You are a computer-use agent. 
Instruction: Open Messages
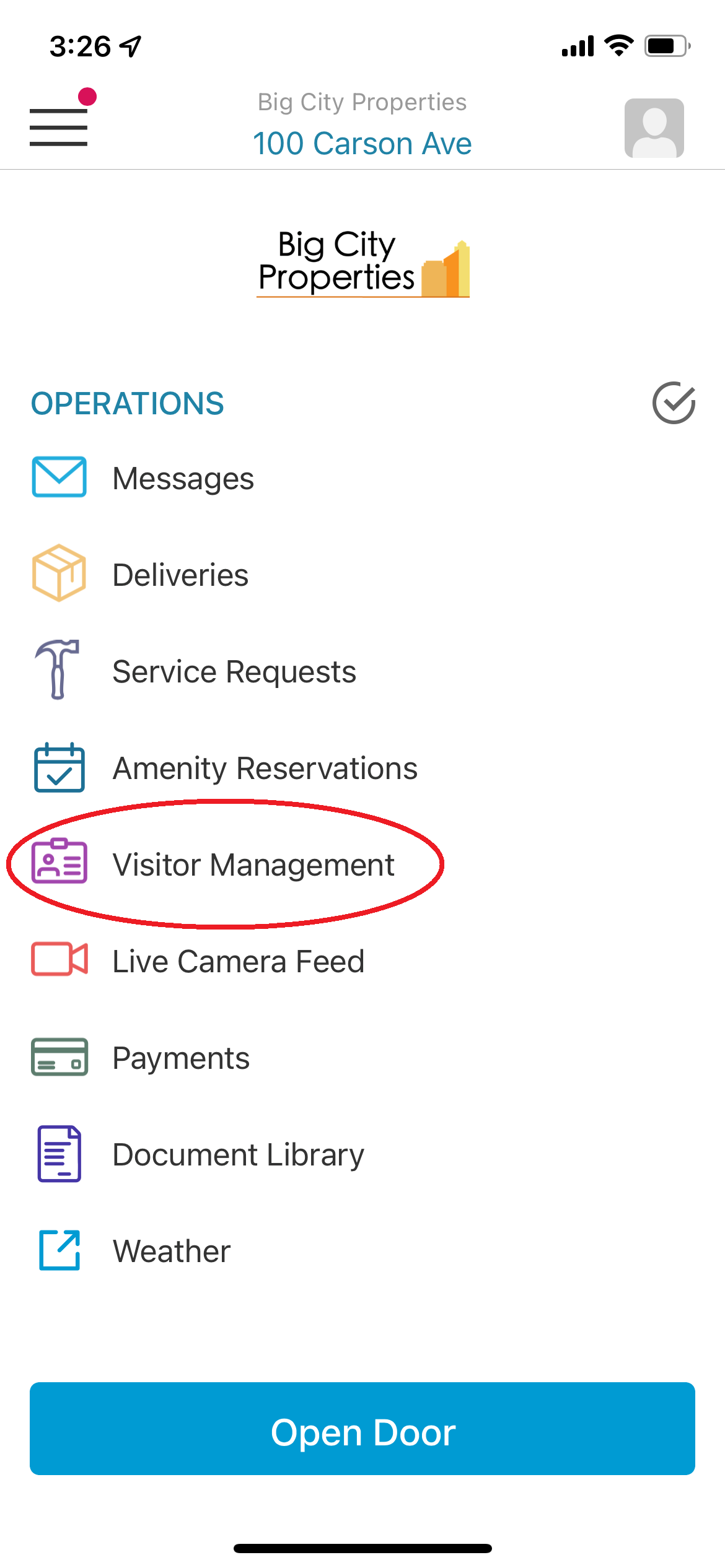183,479
